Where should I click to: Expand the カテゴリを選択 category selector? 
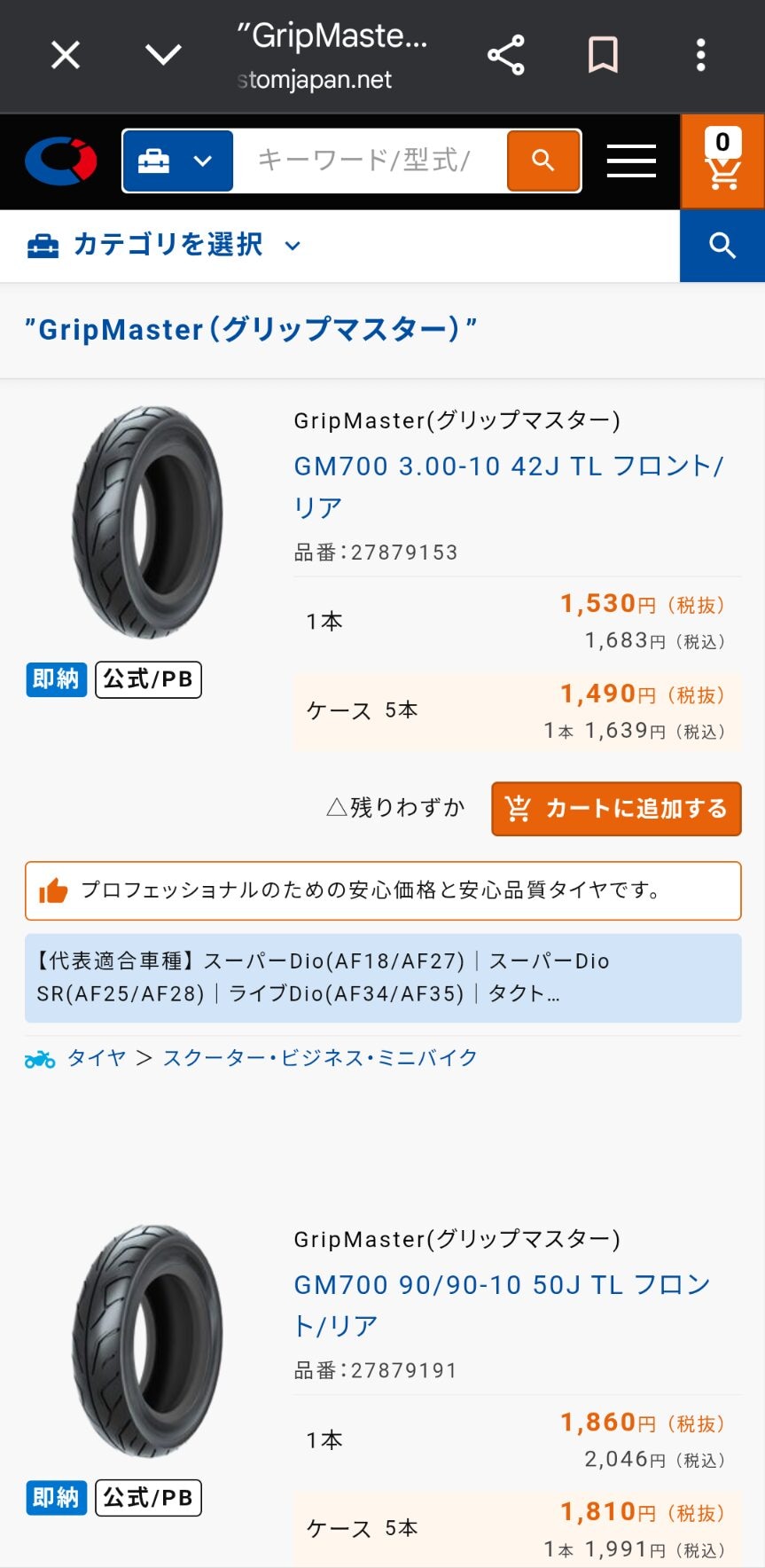coord(165,246)
